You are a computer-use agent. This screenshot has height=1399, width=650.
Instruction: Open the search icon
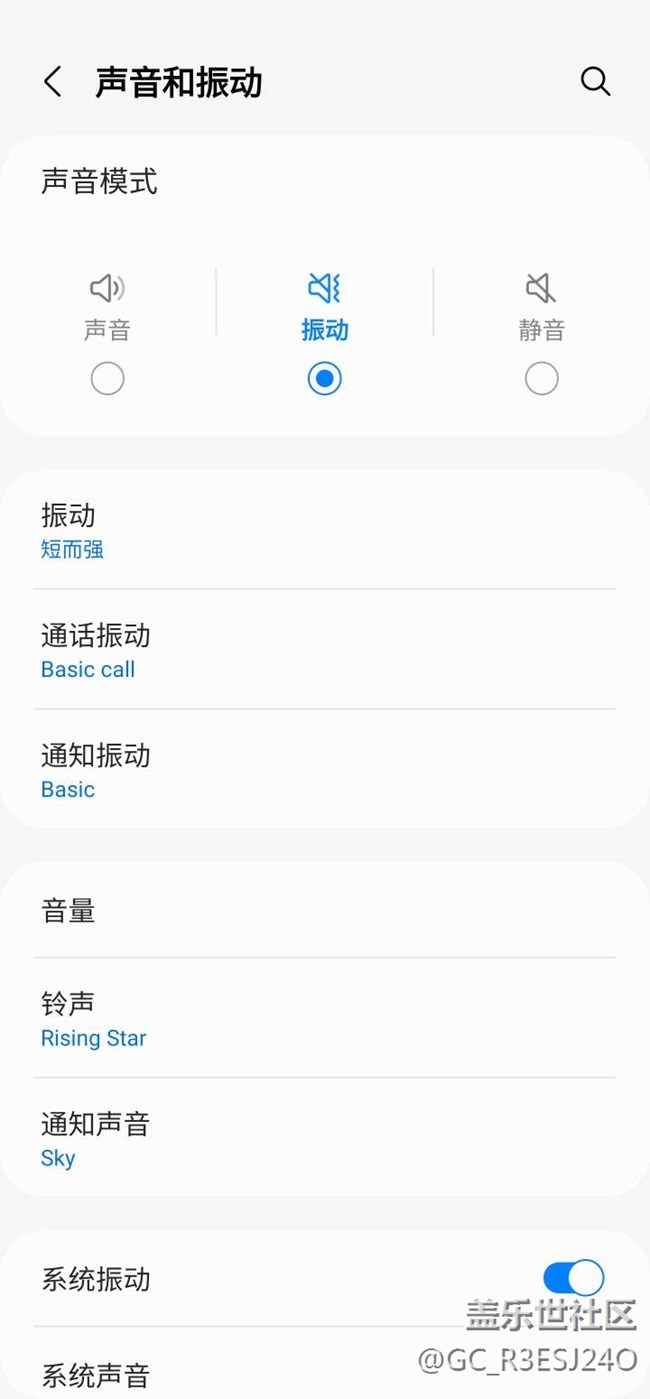coord(595,82)
